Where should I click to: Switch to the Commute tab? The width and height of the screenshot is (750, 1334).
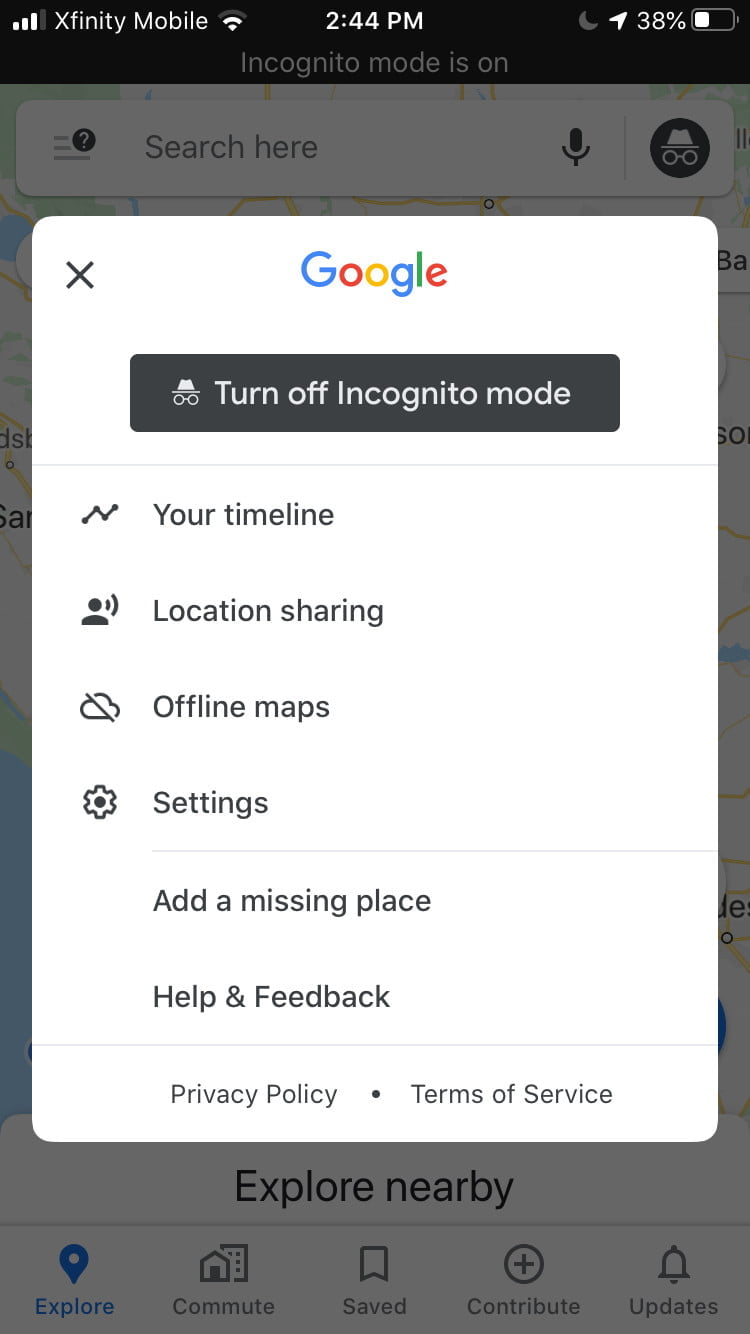point(224,1280)
